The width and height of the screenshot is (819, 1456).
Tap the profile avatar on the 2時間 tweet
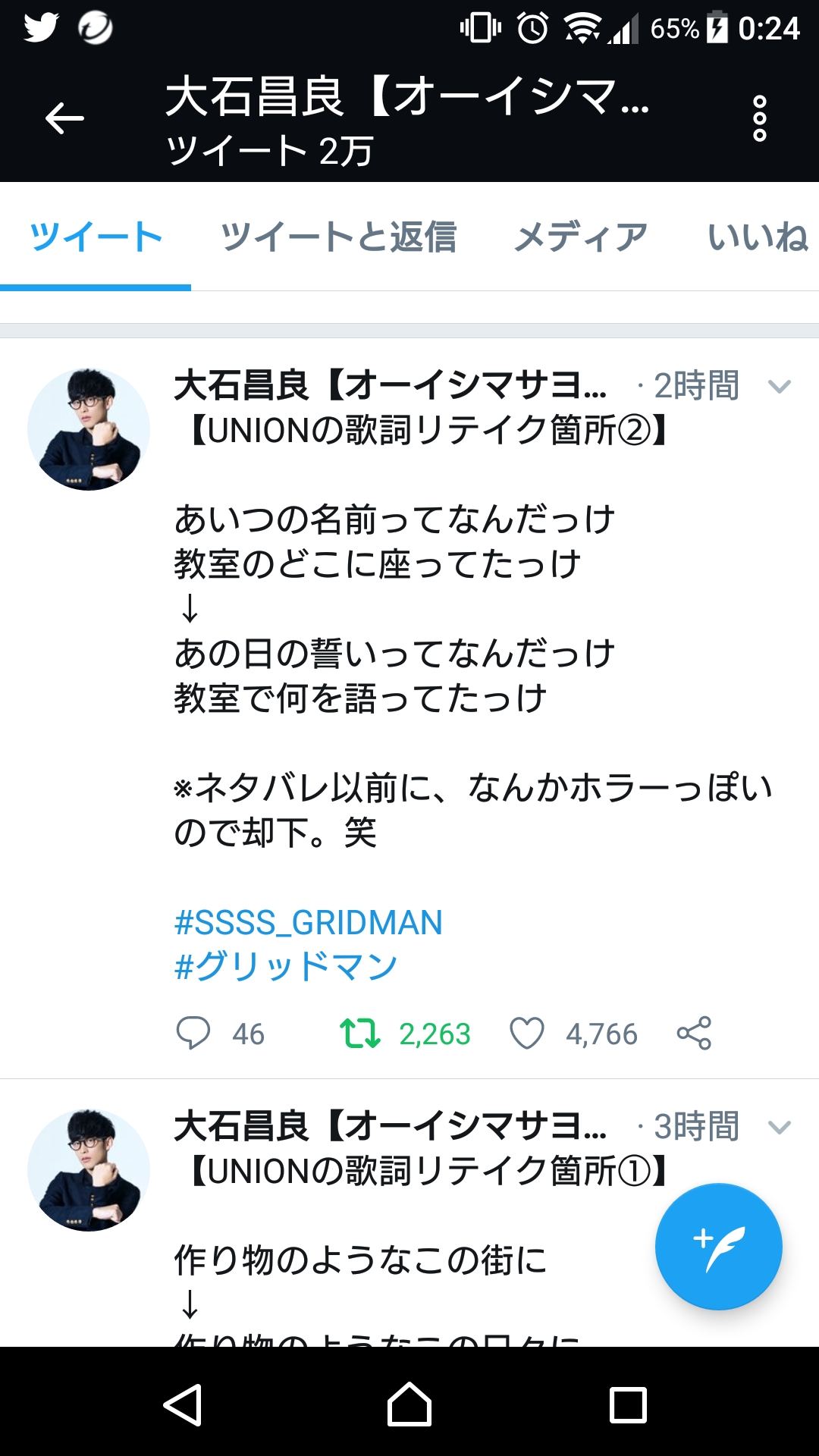(x=89, y=429)
